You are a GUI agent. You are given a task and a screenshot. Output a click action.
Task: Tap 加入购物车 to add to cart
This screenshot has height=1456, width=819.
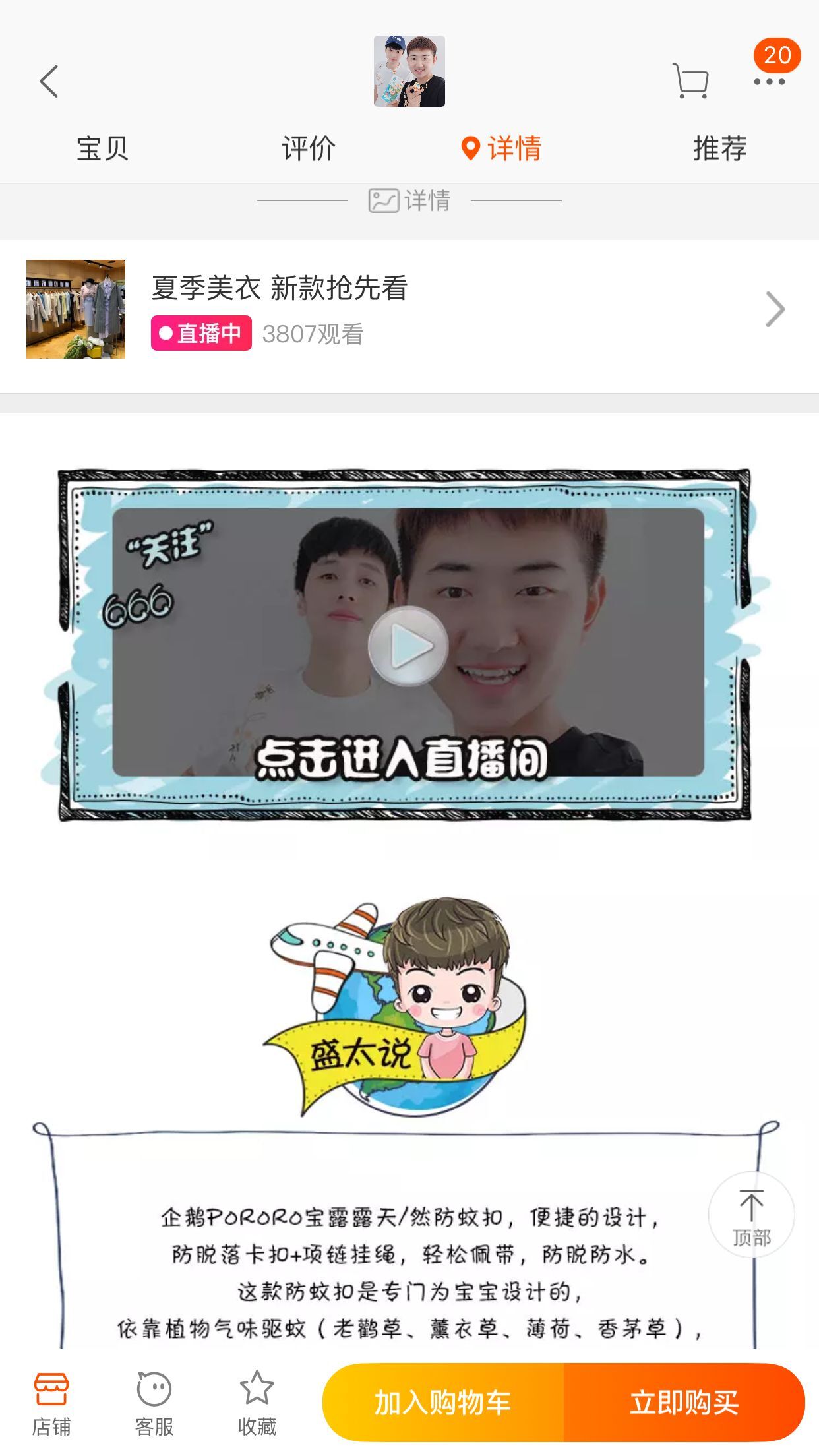pos(443,1402)
